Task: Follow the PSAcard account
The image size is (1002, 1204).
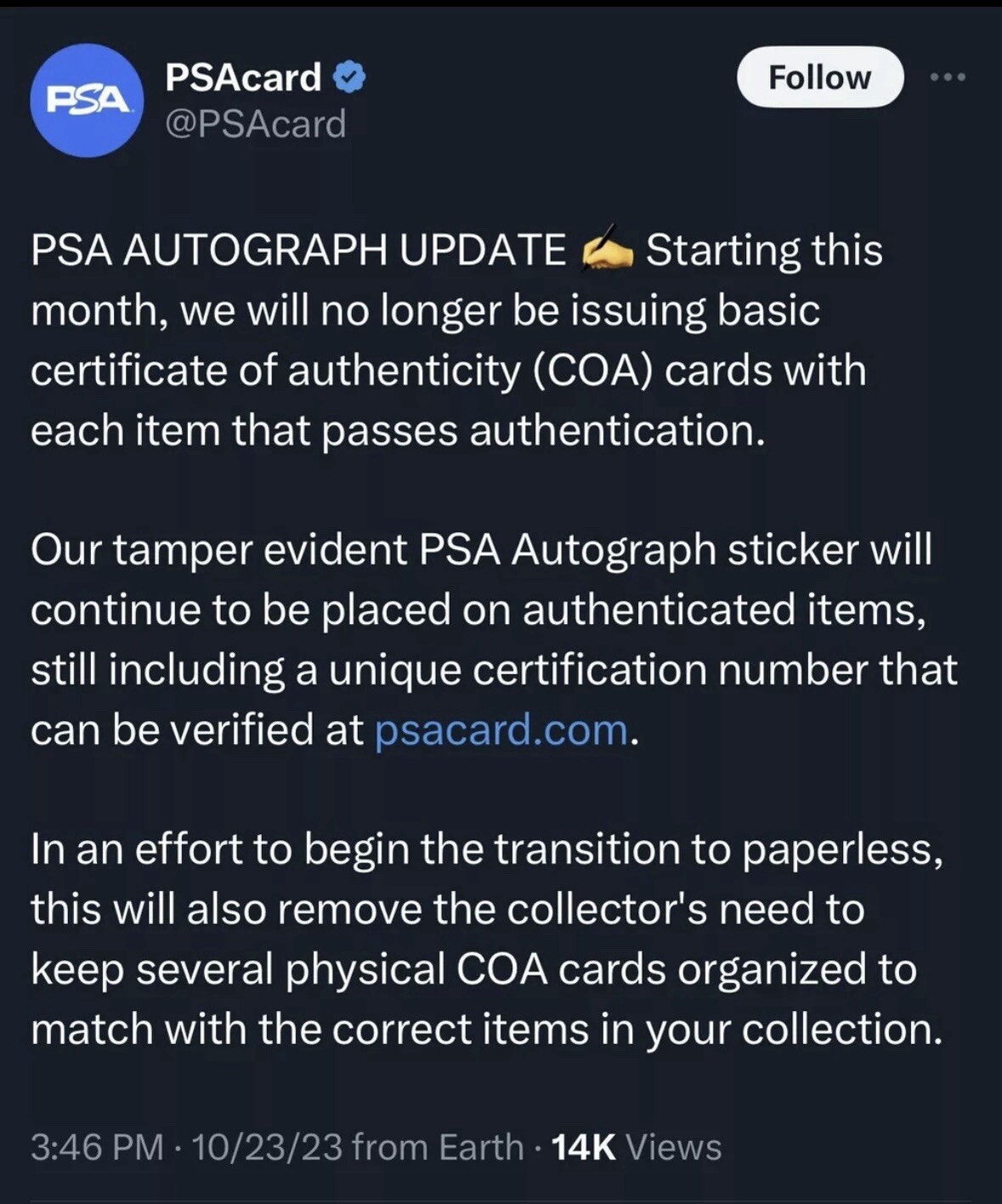Action: 818,77
